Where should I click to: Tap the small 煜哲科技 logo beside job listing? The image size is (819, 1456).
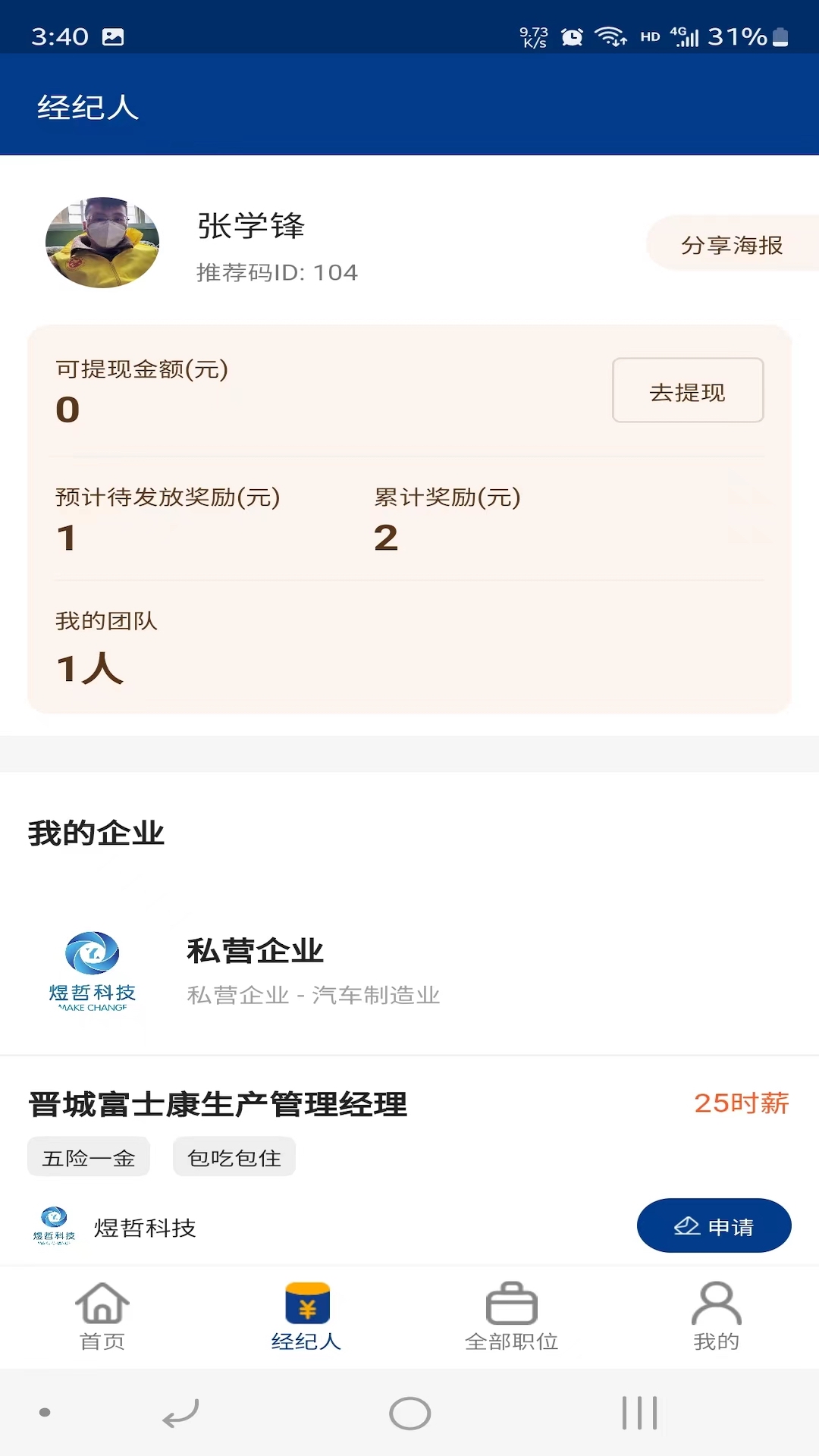(x=55, y=1226)
